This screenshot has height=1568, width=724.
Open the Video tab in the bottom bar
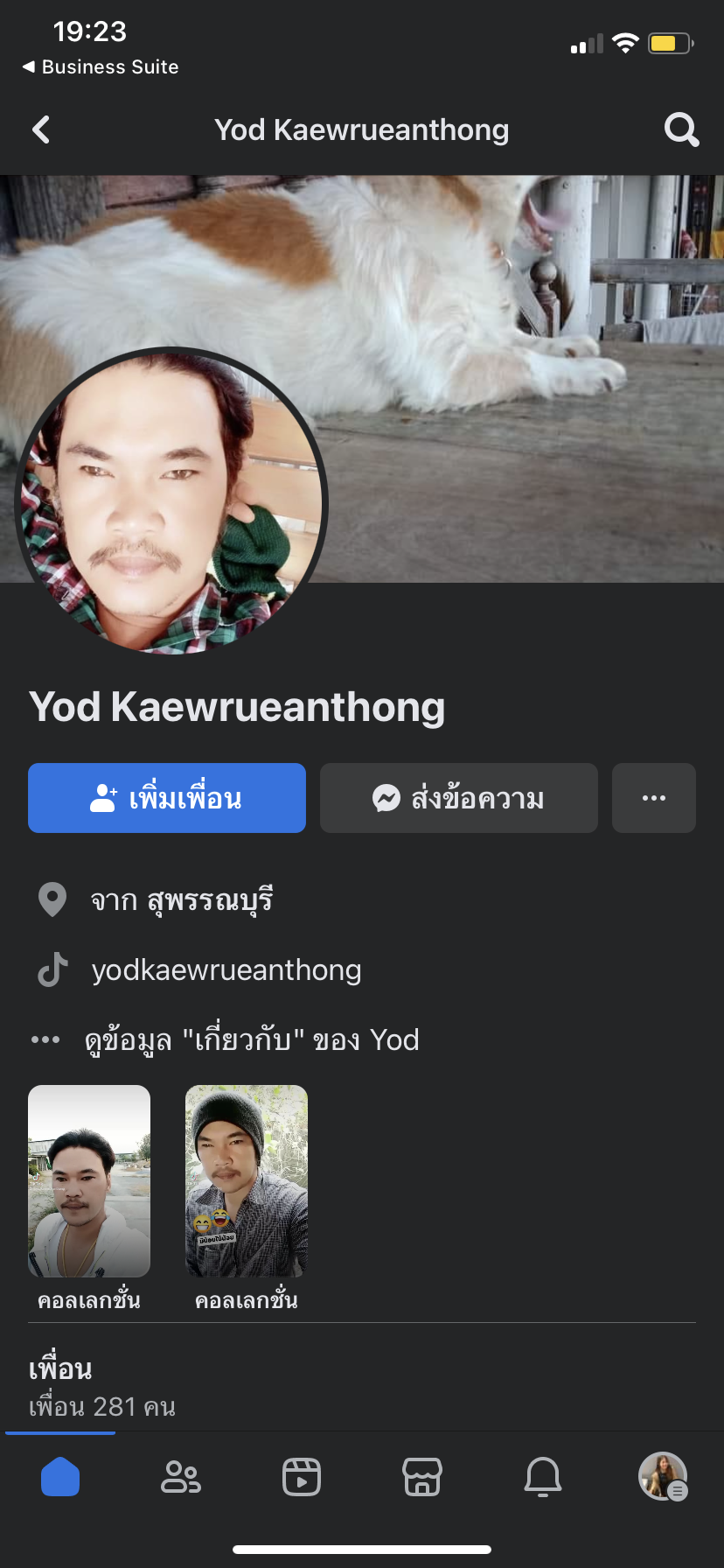[x=302, y=1477]
